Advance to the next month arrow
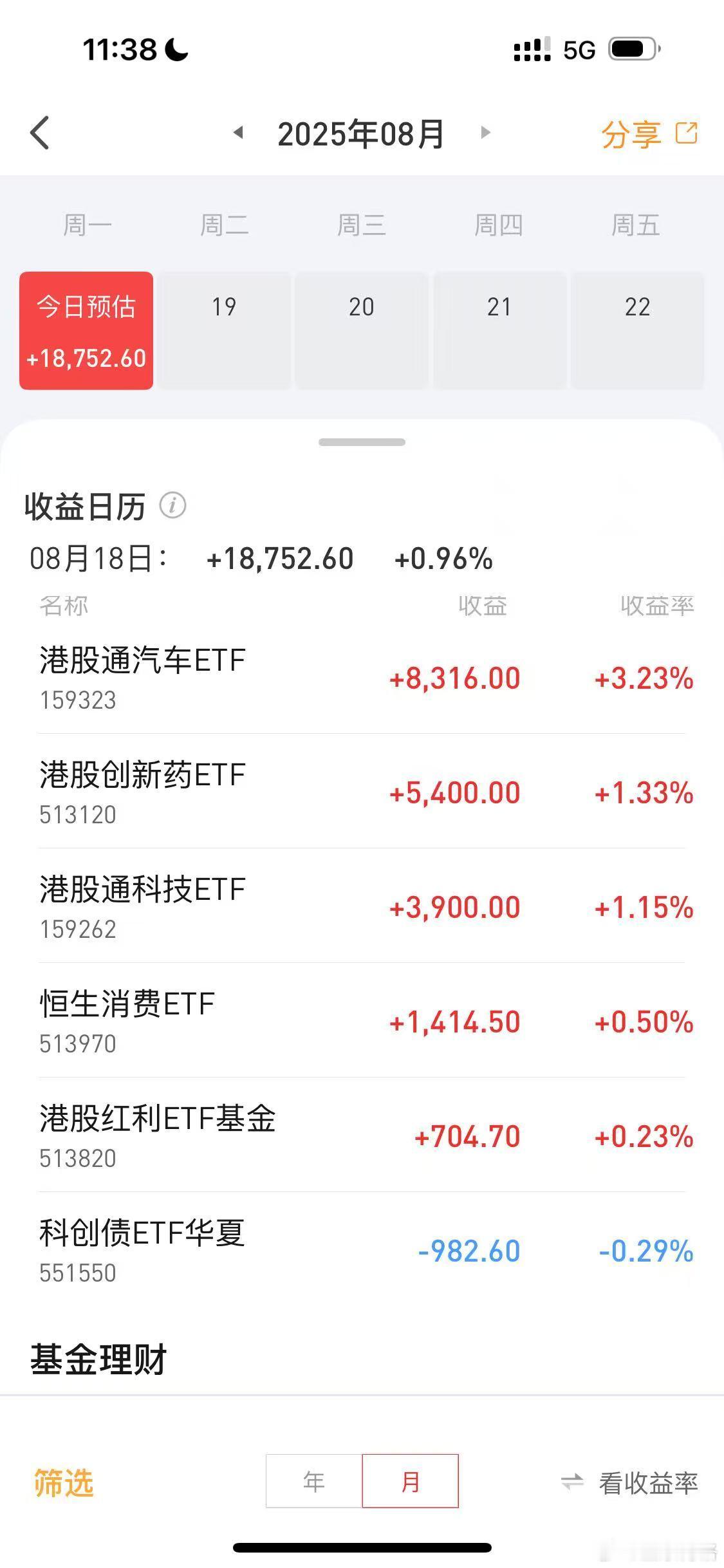Image resolution: width=724 pixels, height=1568 pixels. pos(485,133)
